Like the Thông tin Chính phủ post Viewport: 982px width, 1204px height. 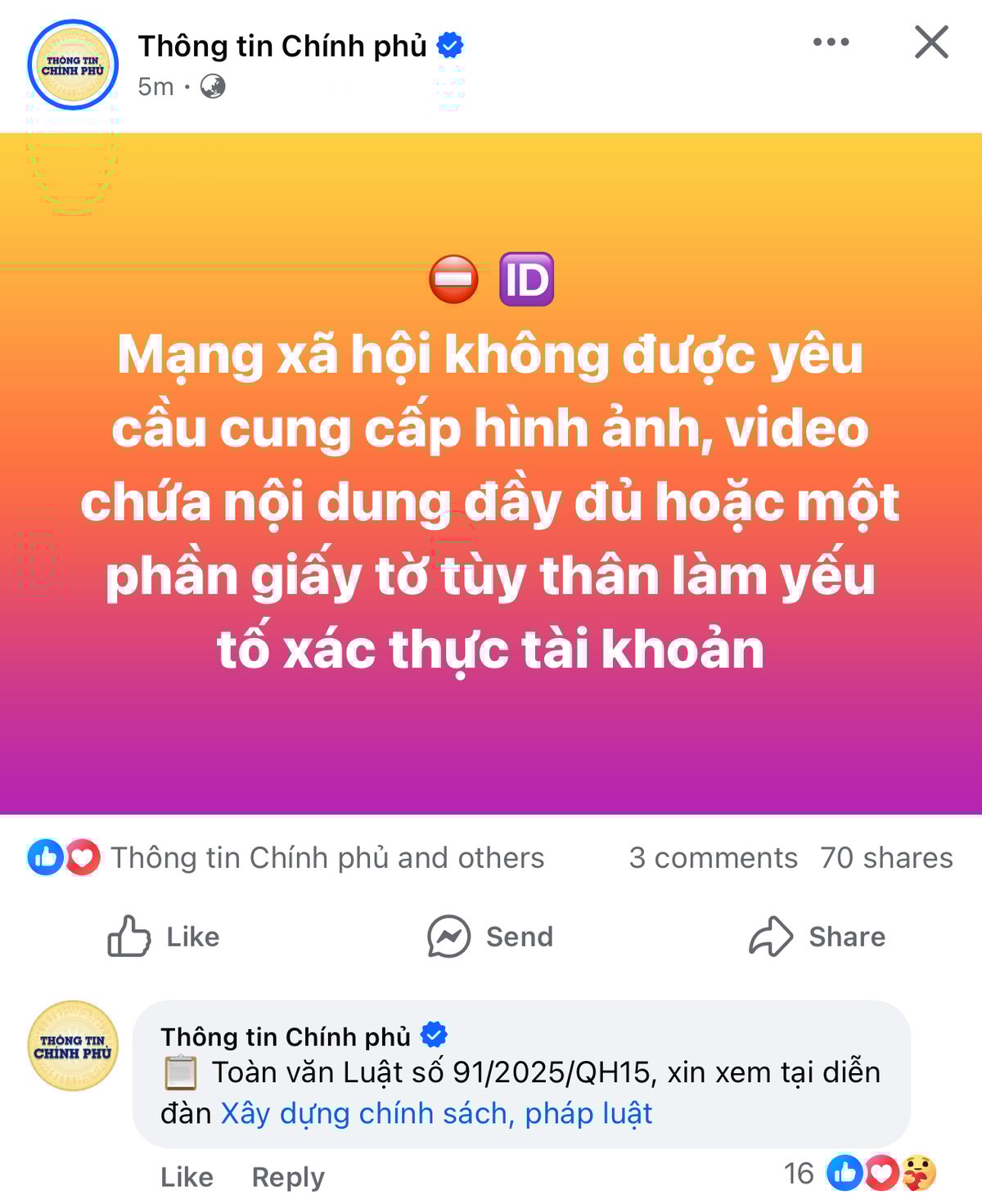[164, 937]
